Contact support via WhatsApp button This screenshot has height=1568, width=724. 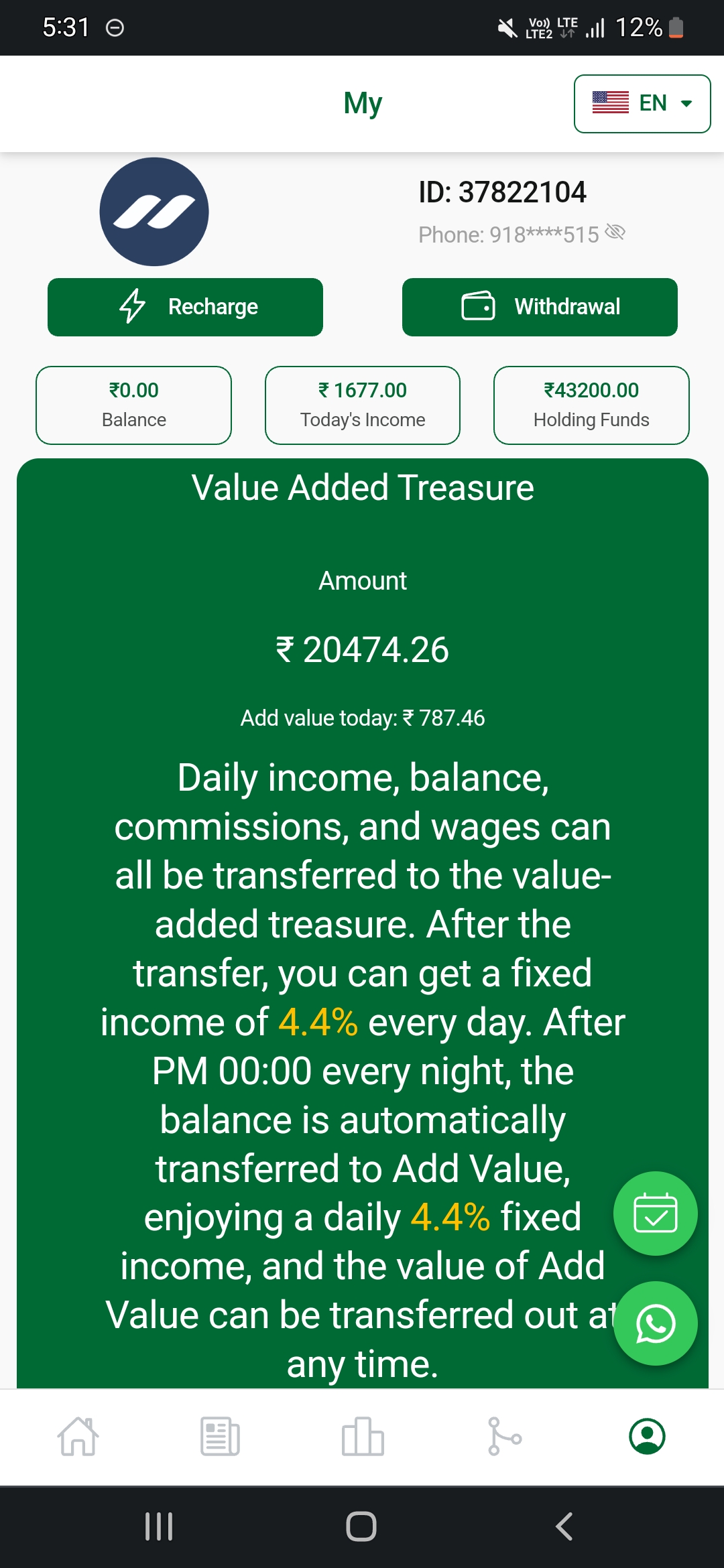point(655,1323)
